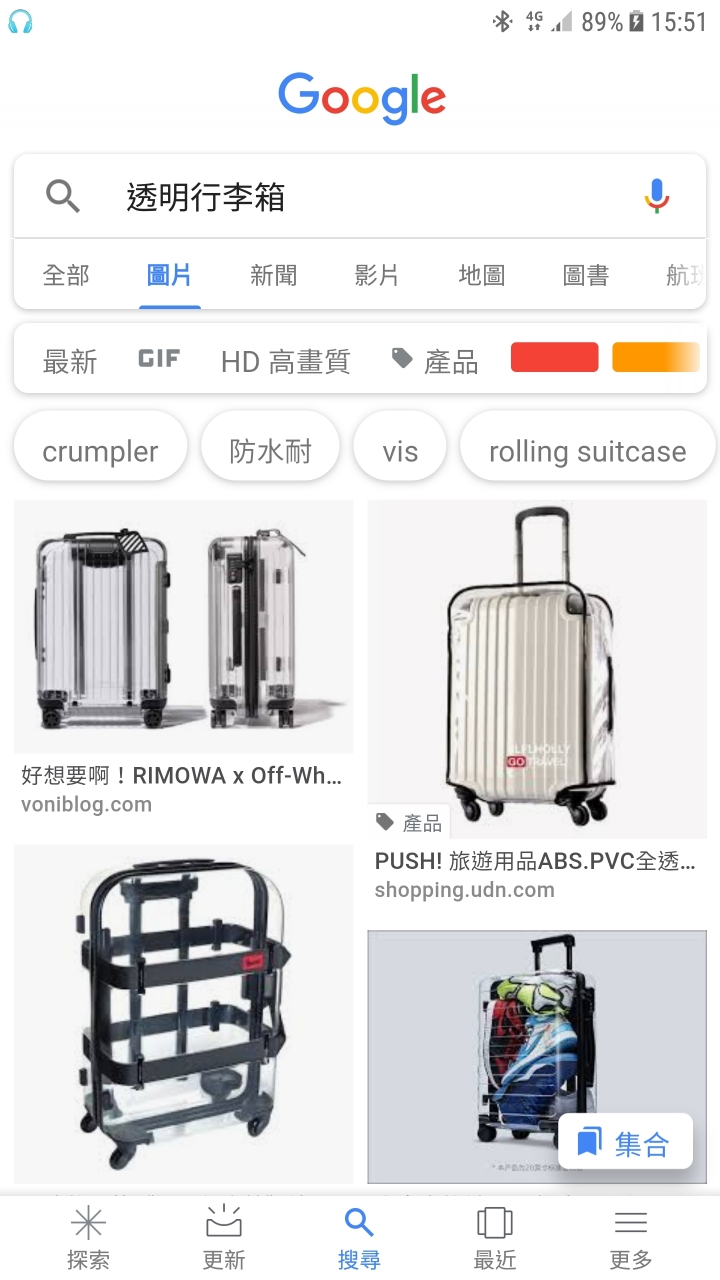This screenshot has height=1280, width=720.
Task: Start voice search with the microphone
Action: pos(656,197)
